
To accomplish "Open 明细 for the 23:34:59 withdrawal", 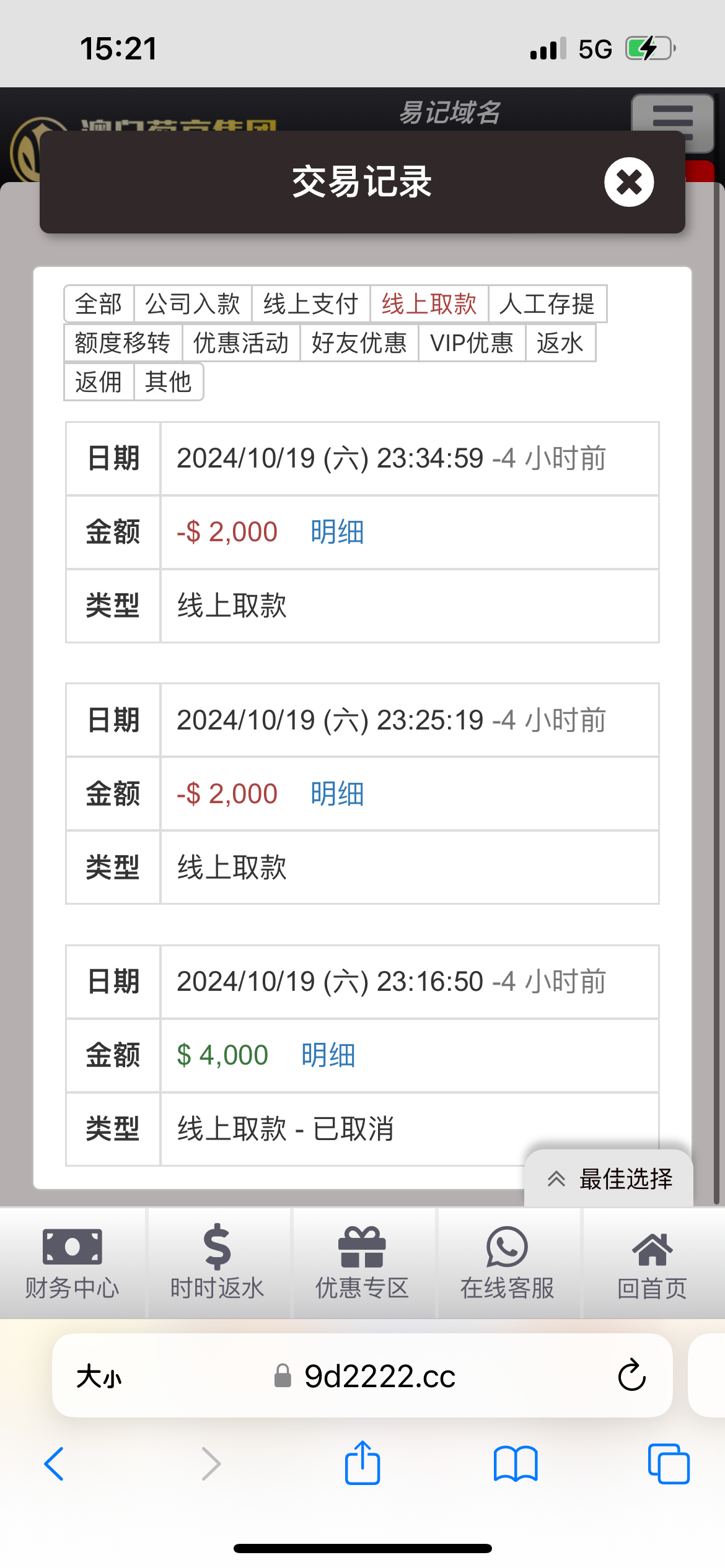I will (337, 532).
